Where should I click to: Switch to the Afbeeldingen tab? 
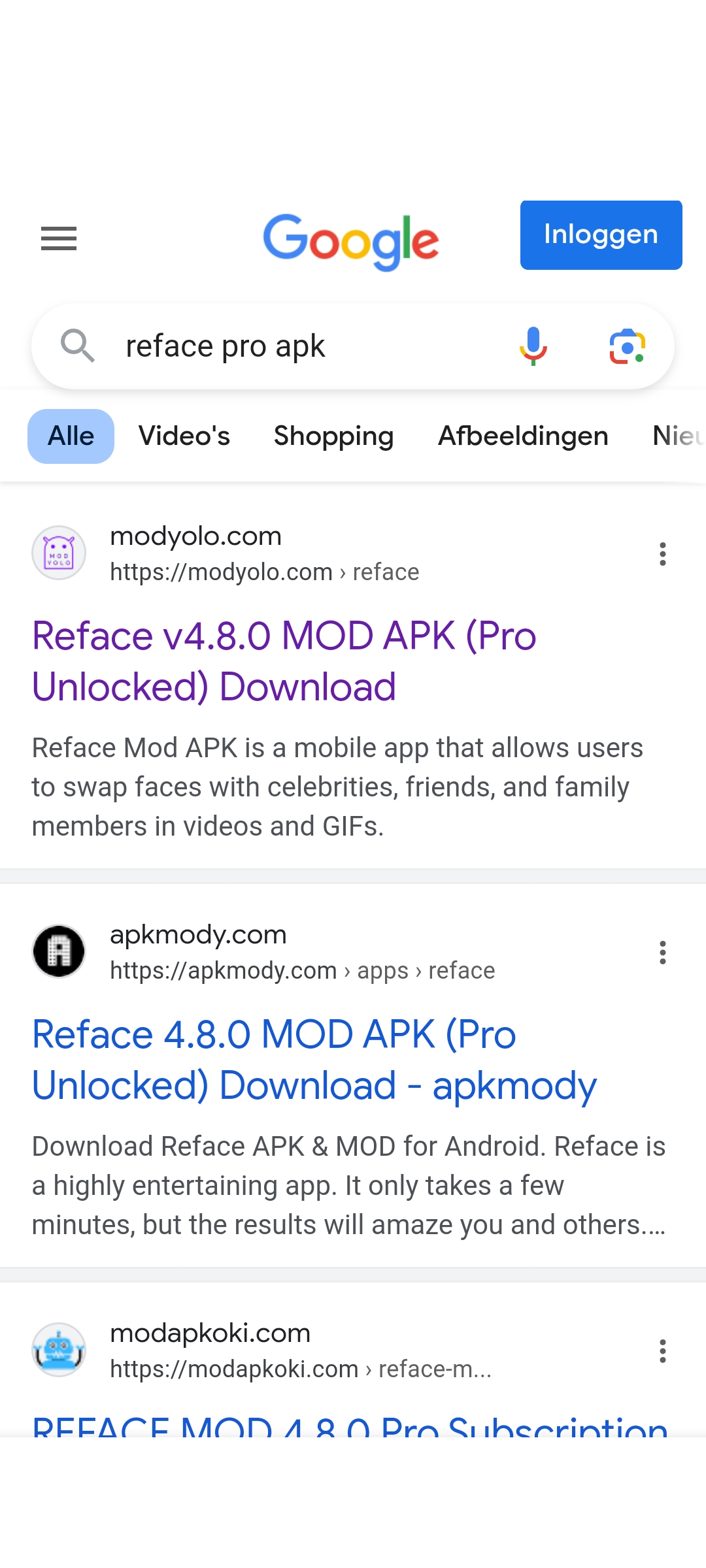pos(523,436)
